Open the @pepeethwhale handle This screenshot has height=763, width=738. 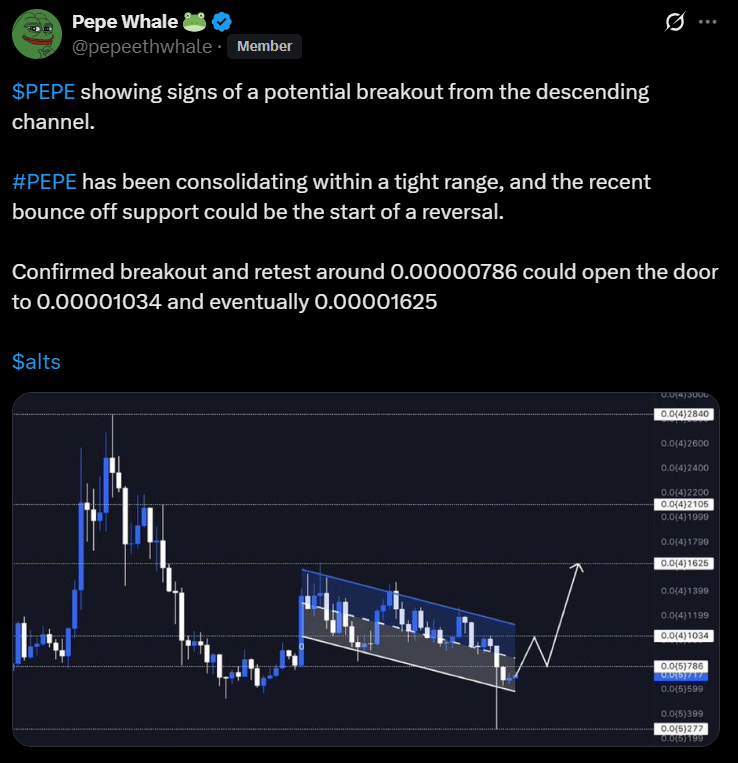point(141,46)
